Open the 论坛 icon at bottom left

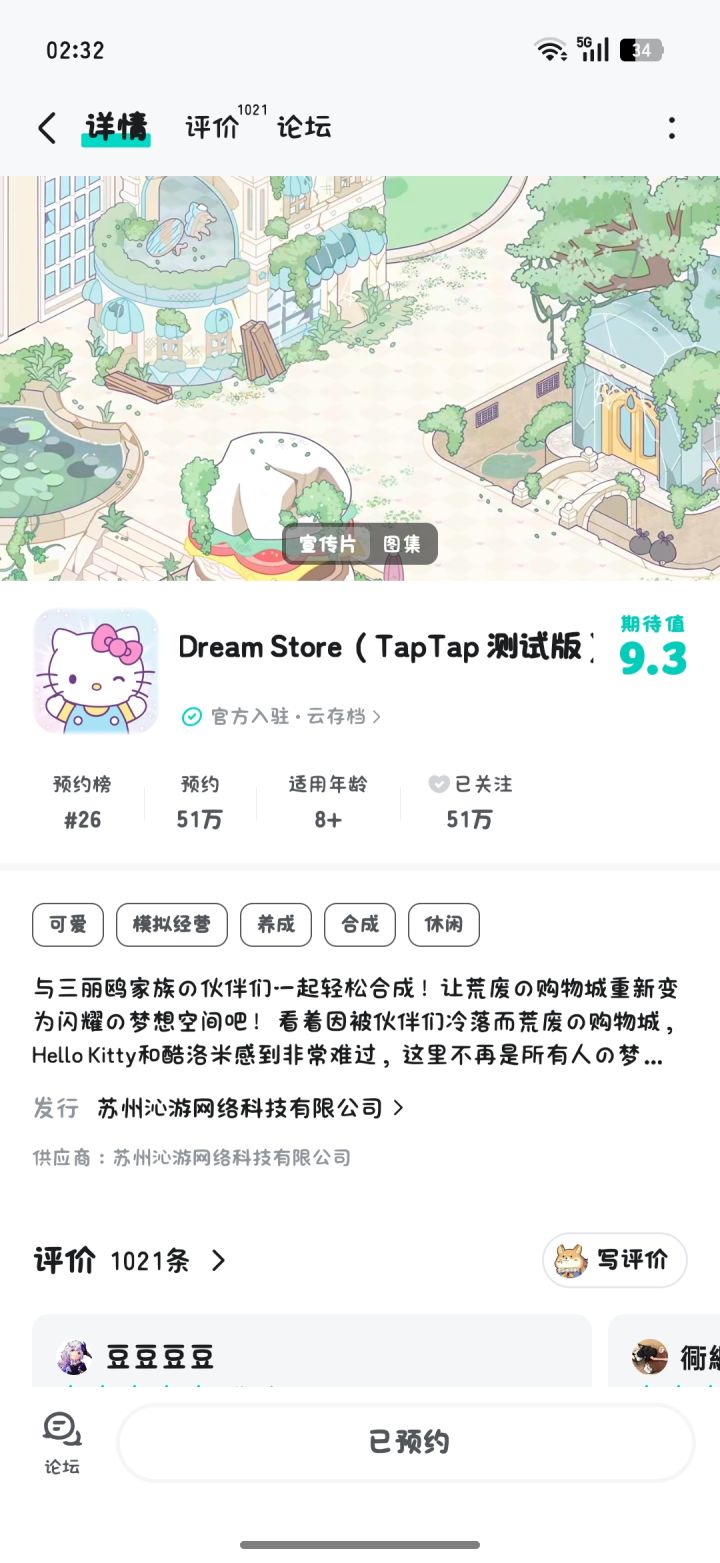click(x=61, y=1440)
